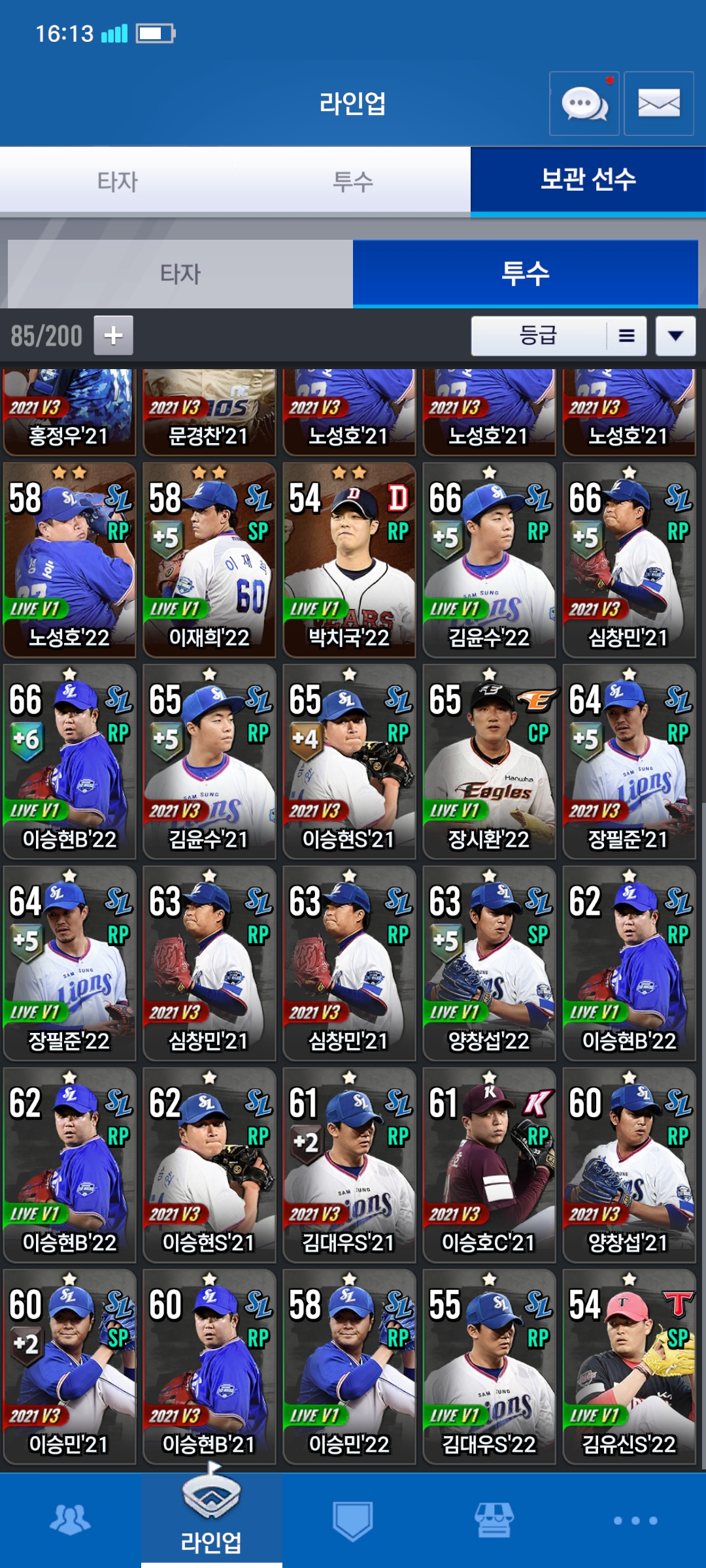Switch to the top 투수 tab
Viewport: 706px width, 1568px height.
[353, 181]
